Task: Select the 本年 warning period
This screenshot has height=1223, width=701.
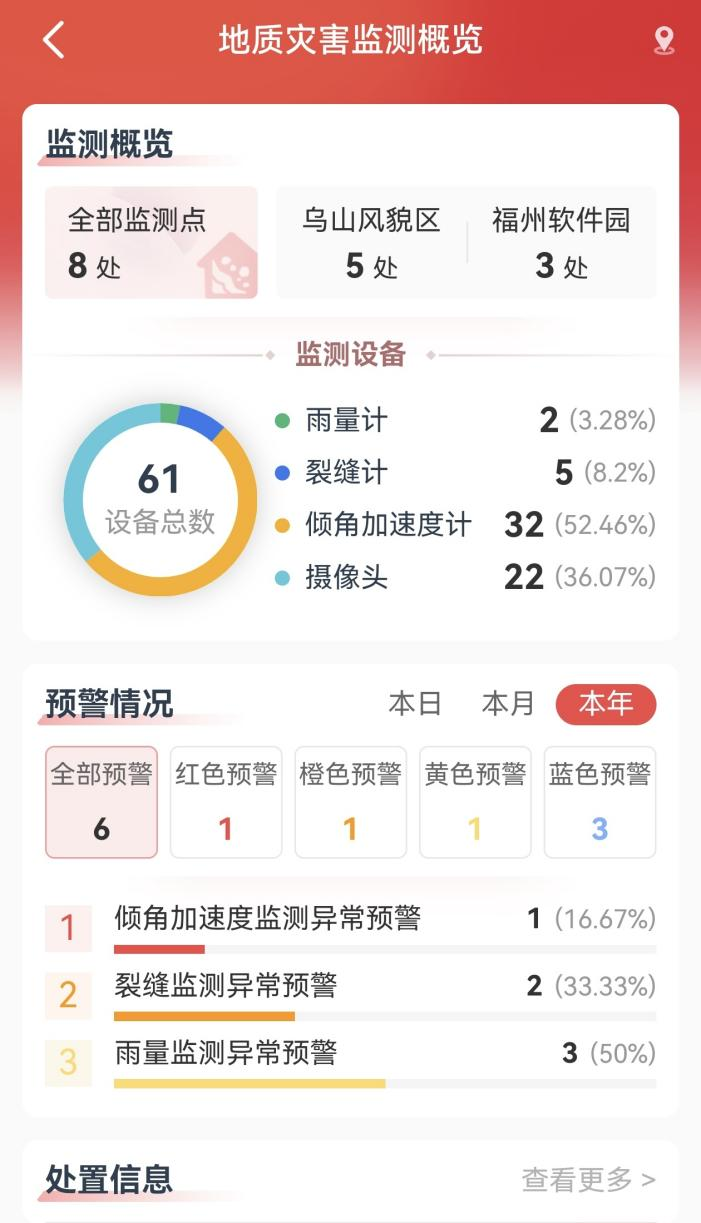Action: tap(606, 704)
